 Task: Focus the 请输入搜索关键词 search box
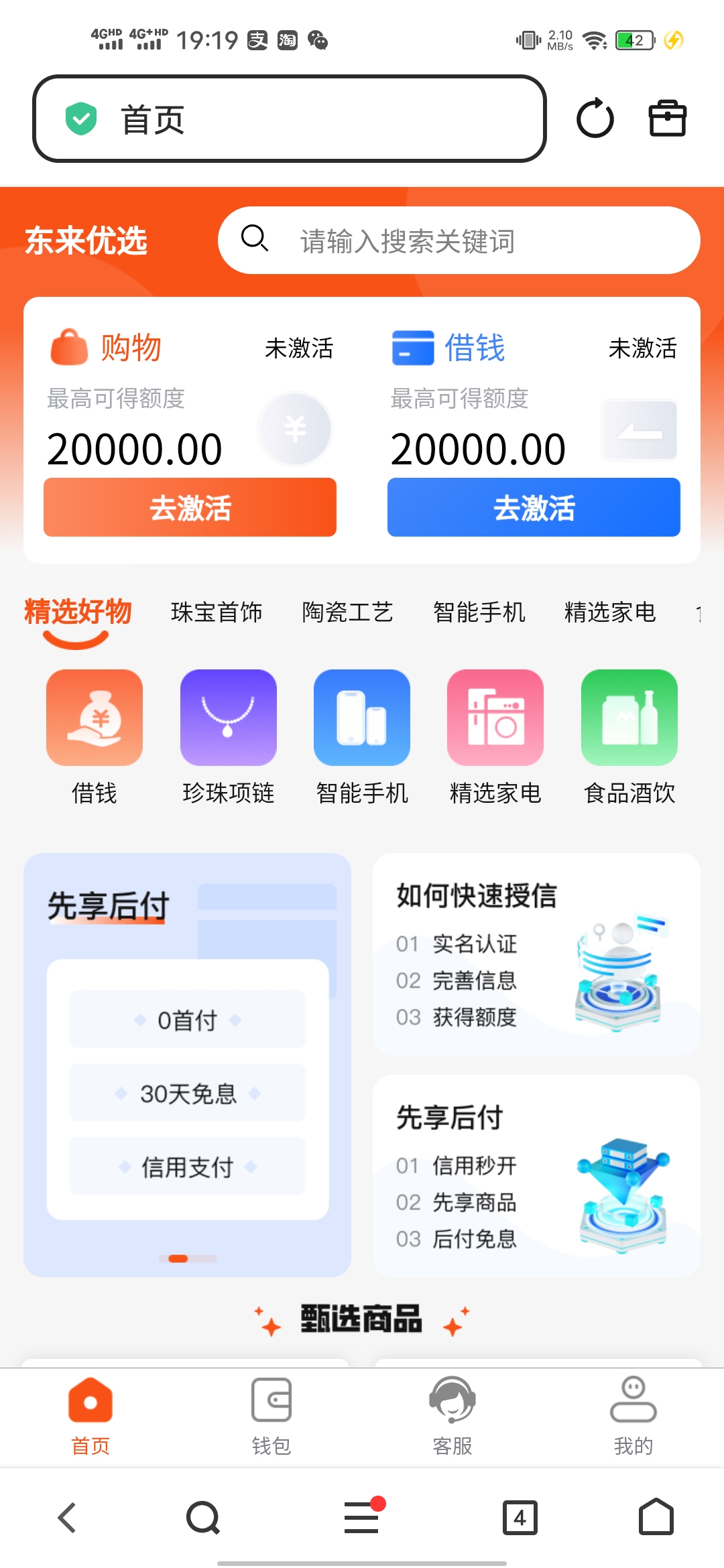(459, 241)
